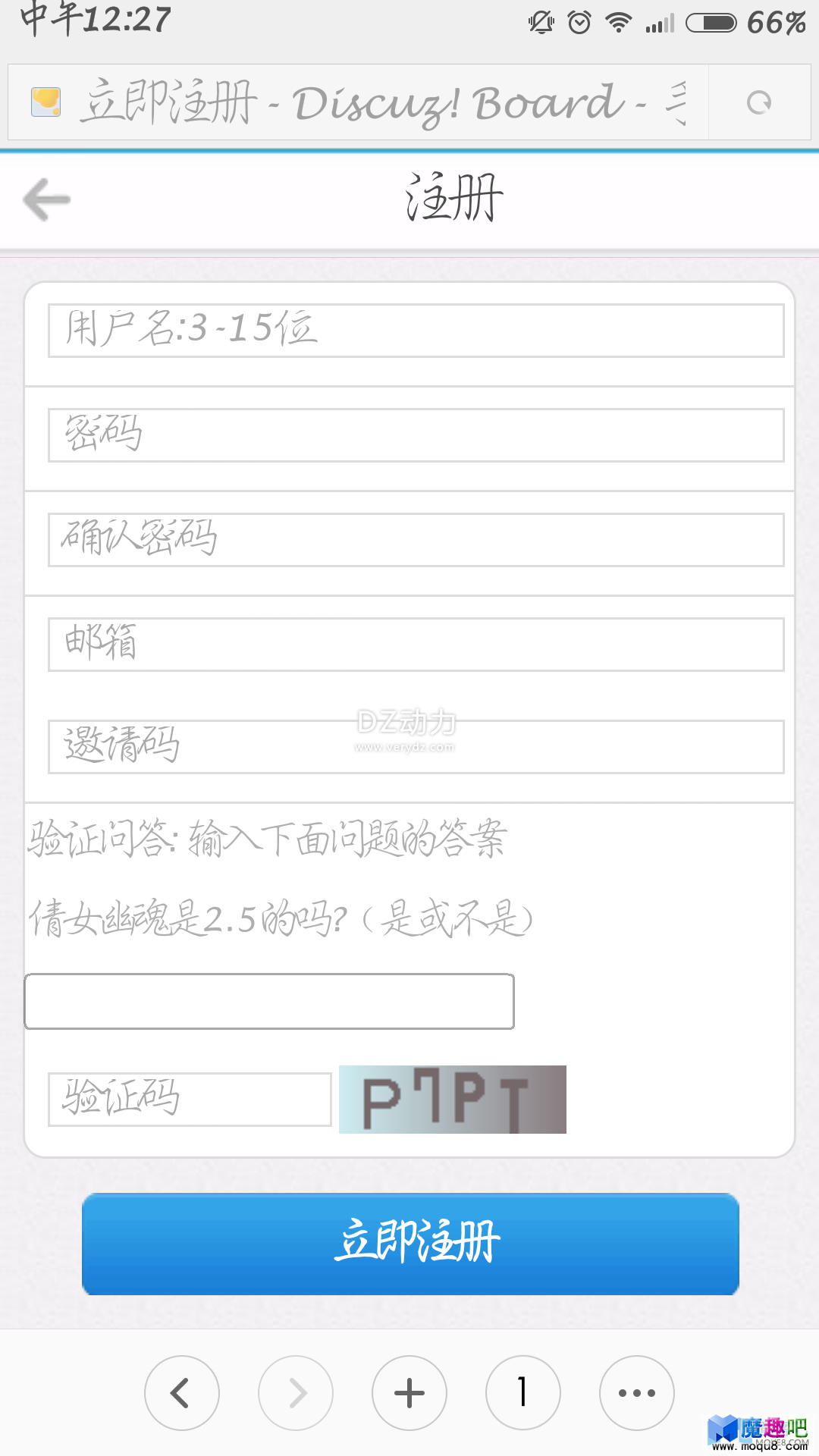Reload the page with the refresh icon
This screenshot has width=819, height=1456.
759,102
